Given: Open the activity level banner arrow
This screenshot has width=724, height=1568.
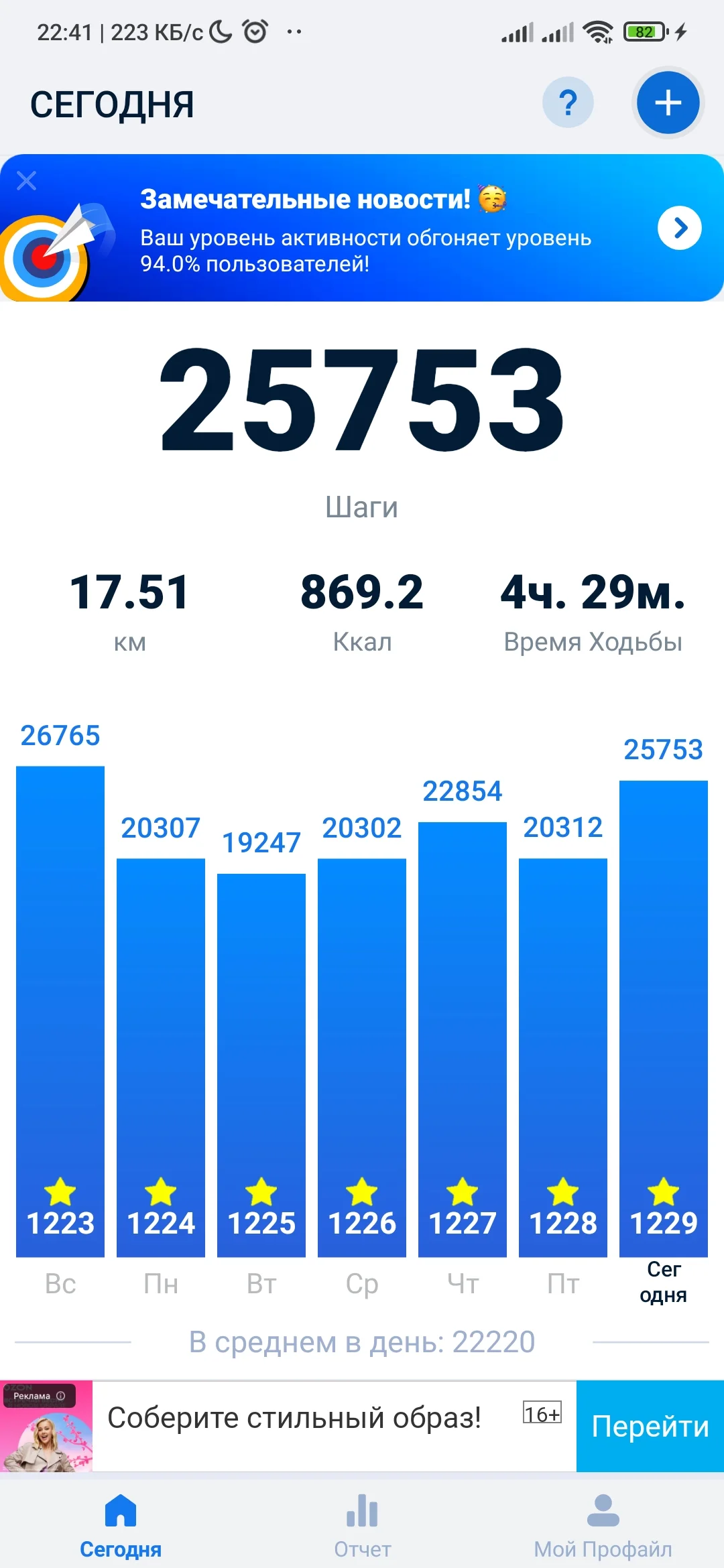Looking at the screenshot, I should 679,228.
